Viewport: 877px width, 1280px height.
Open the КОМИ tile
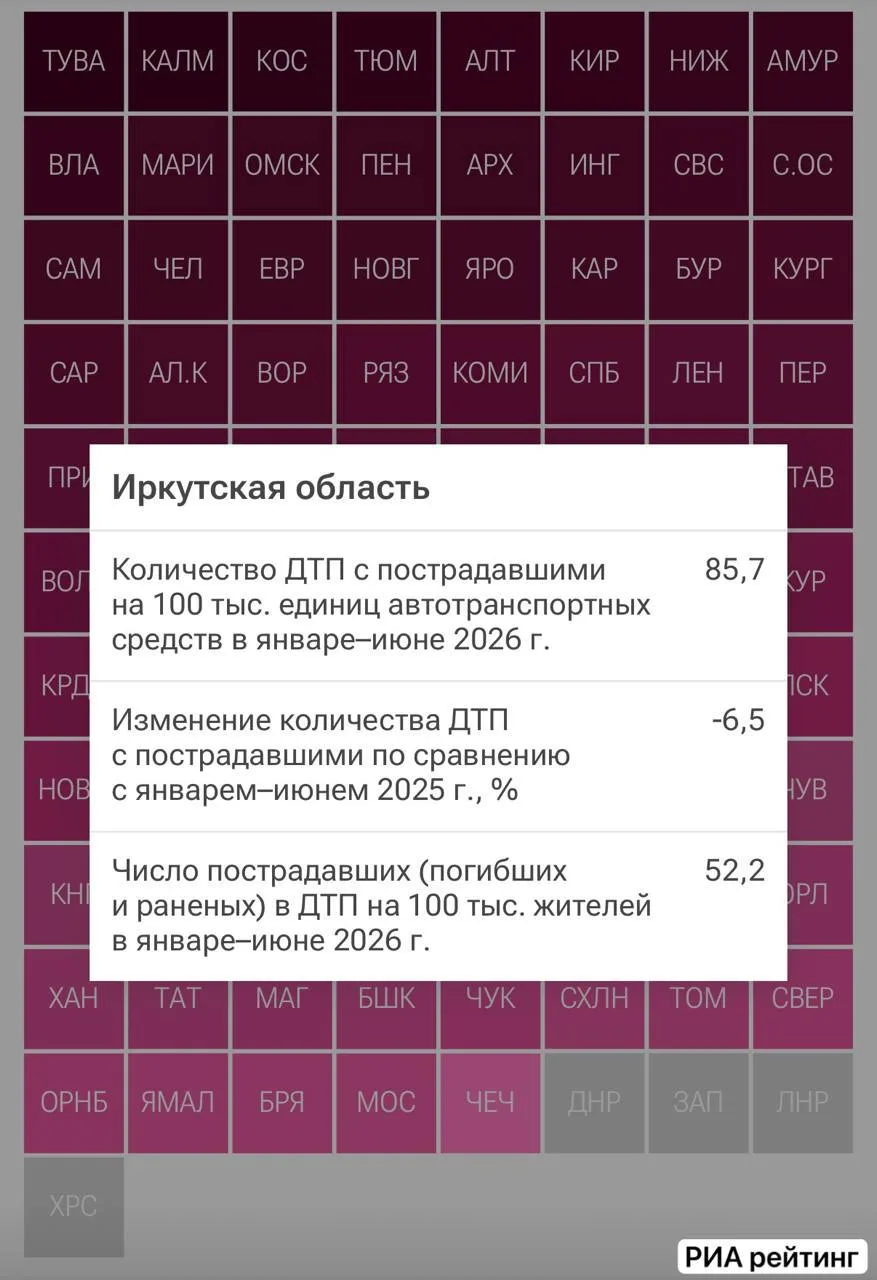490,373
